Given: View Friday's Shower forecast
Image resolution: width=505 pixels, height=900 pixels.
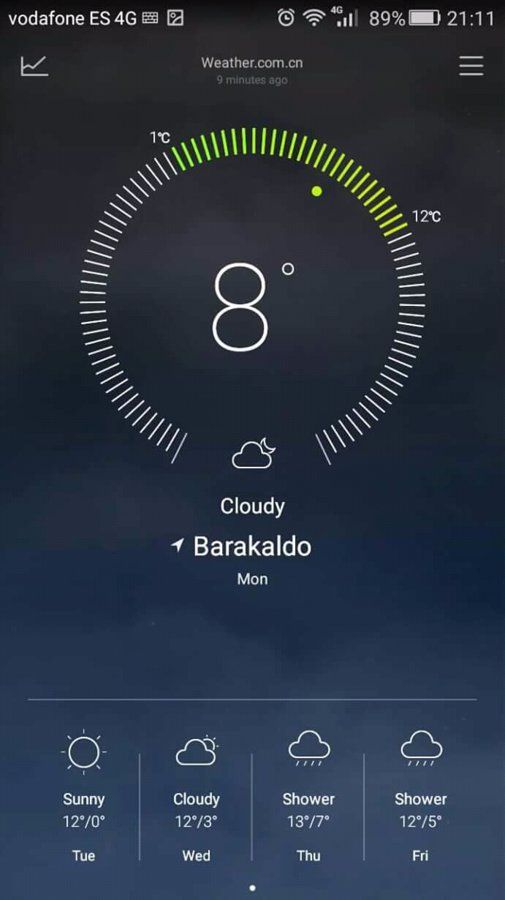Looking at the screenshot, I should (x=421, y=796).
